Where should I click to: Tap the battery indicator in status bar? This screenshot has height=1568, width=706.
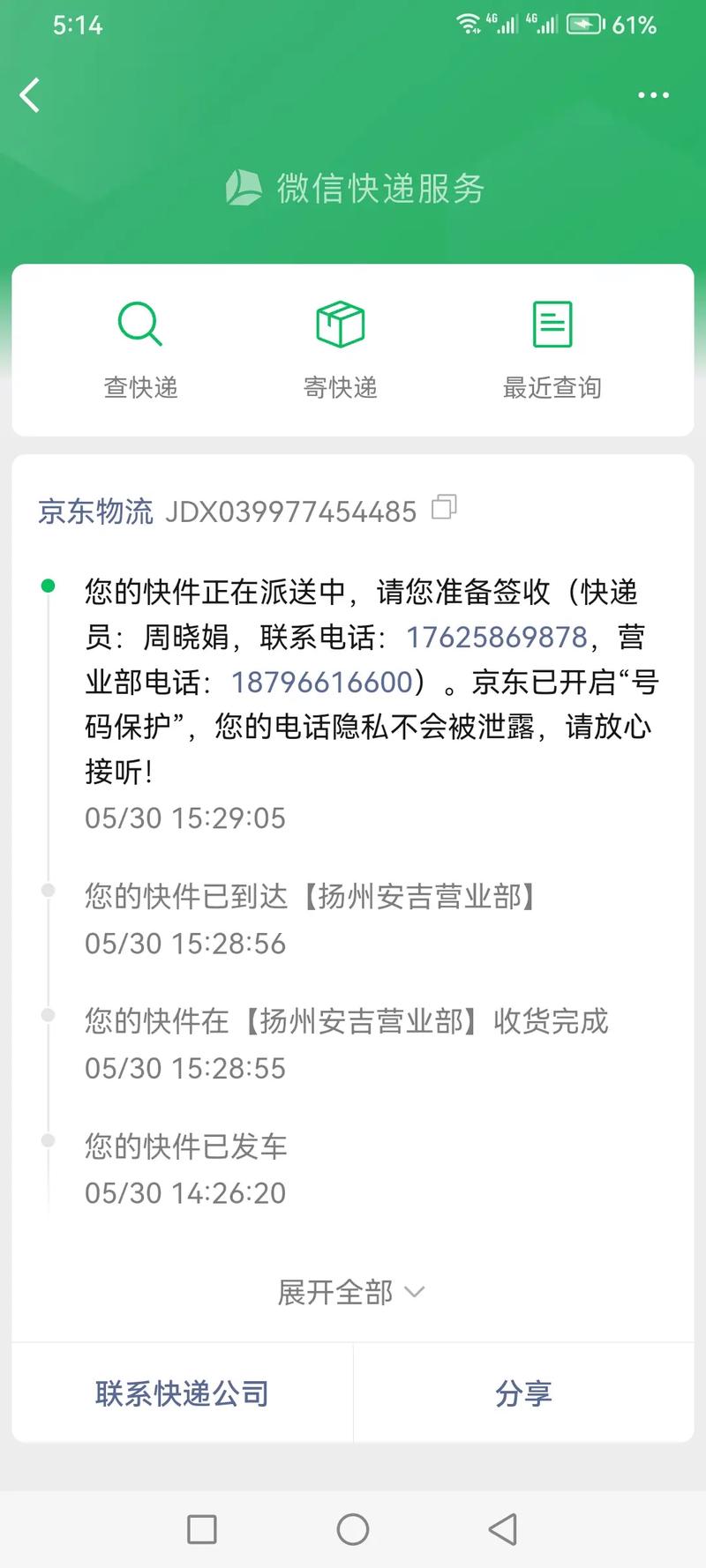[585, 25]
